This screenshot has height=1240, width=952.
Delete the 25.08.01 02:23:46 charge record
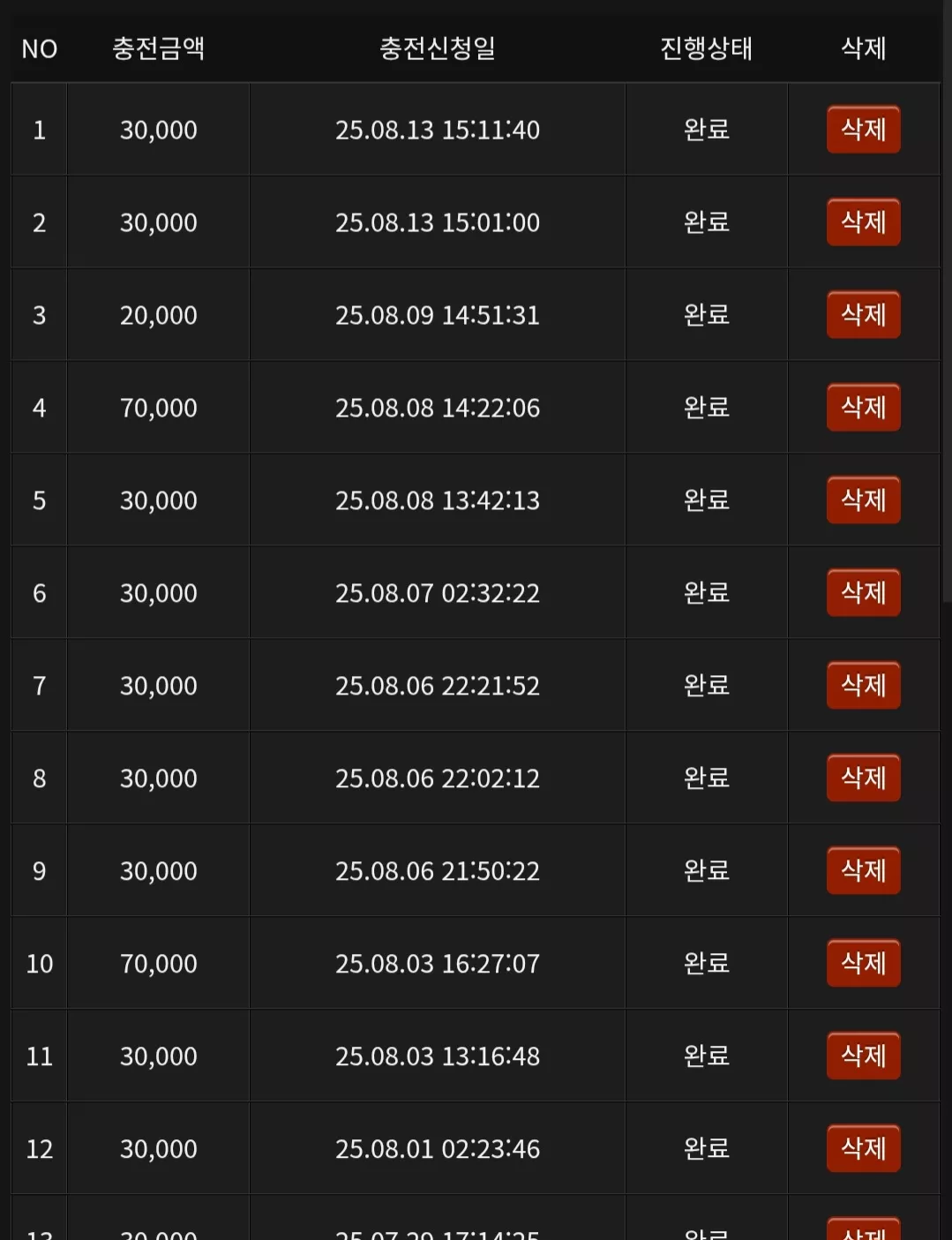863,1149
